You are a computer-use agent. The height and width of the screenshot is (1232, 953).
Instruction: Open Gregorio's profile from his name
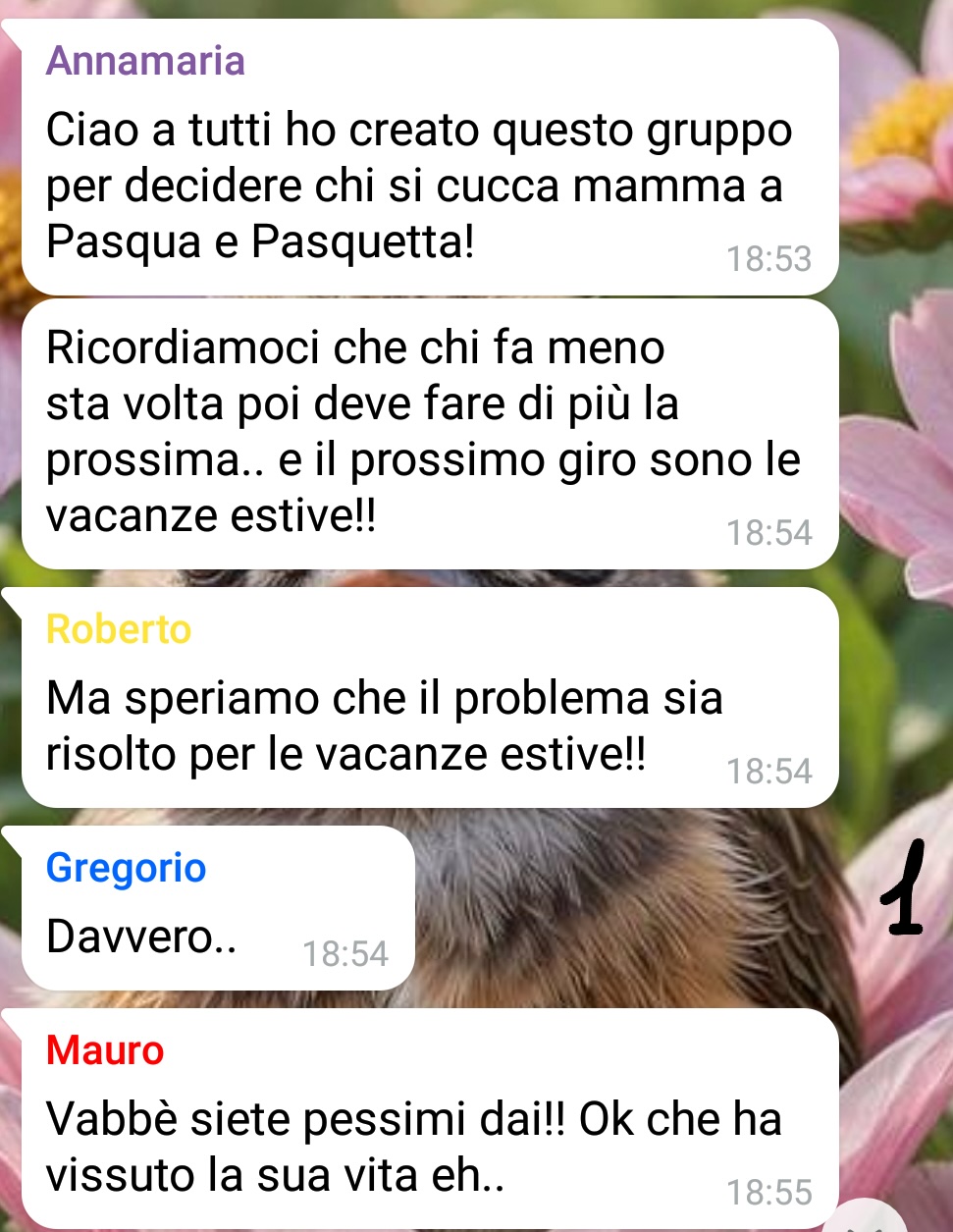point(126,868)
